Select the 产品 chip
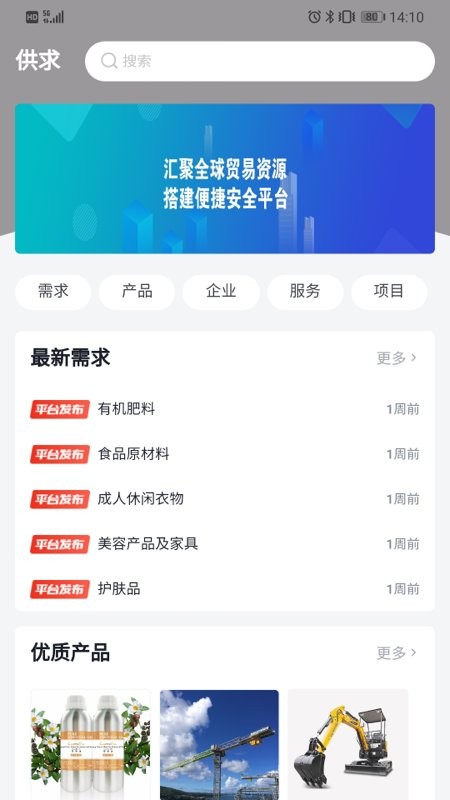This screenshot has width=450, height=800. pyautogui.click(x=137, y=292)
